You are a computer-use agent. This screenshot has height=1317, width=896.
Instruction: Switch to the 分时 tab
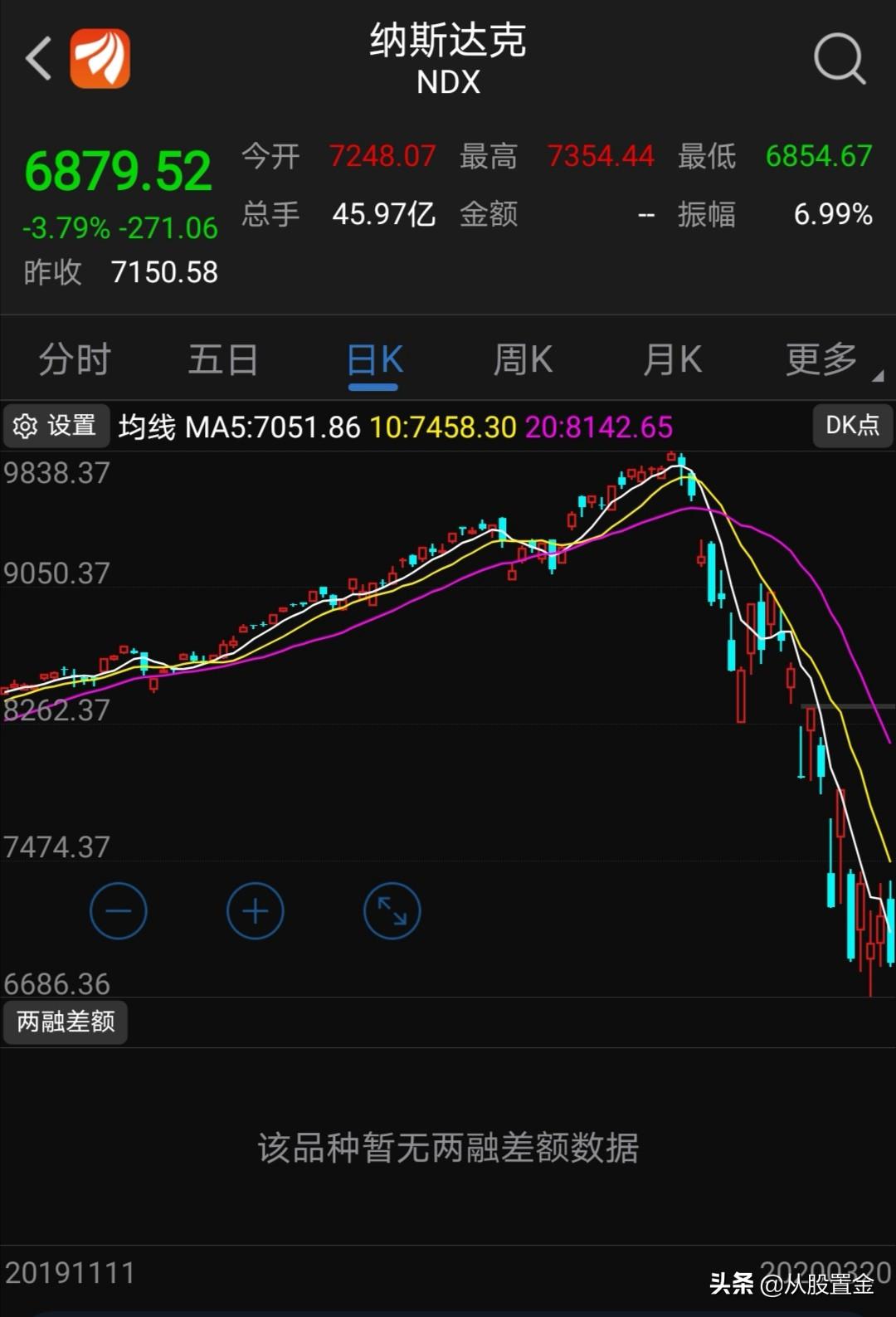(75, 360)
